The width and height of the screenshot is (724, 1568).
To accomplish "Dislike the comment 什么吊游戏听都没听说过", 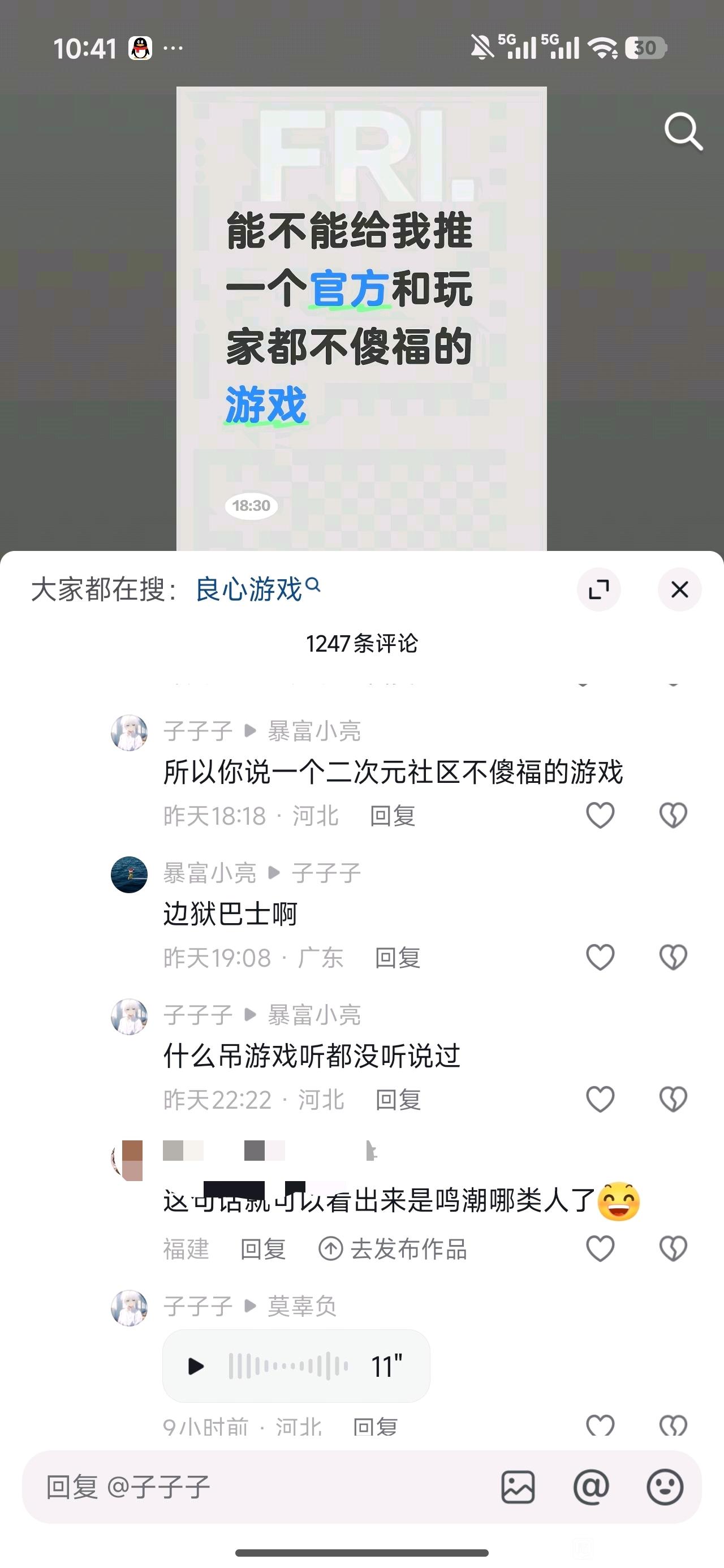I will pos(673,1099).
